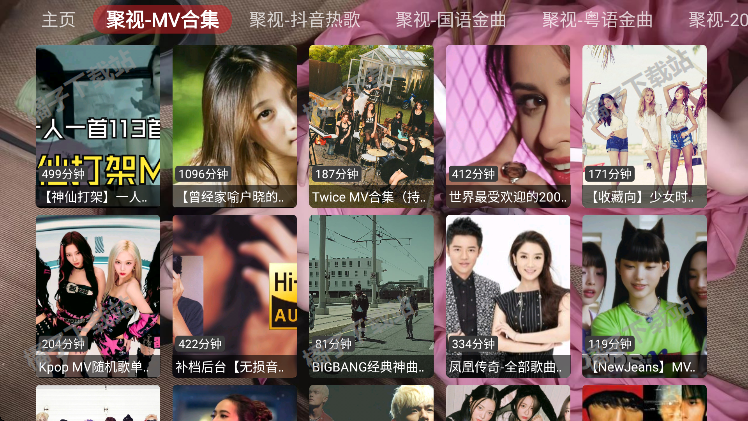Viewport: 748px width, 421px height.
Task: Switch to 聚视-国语金曲 tab
Action: pos(451,19)
